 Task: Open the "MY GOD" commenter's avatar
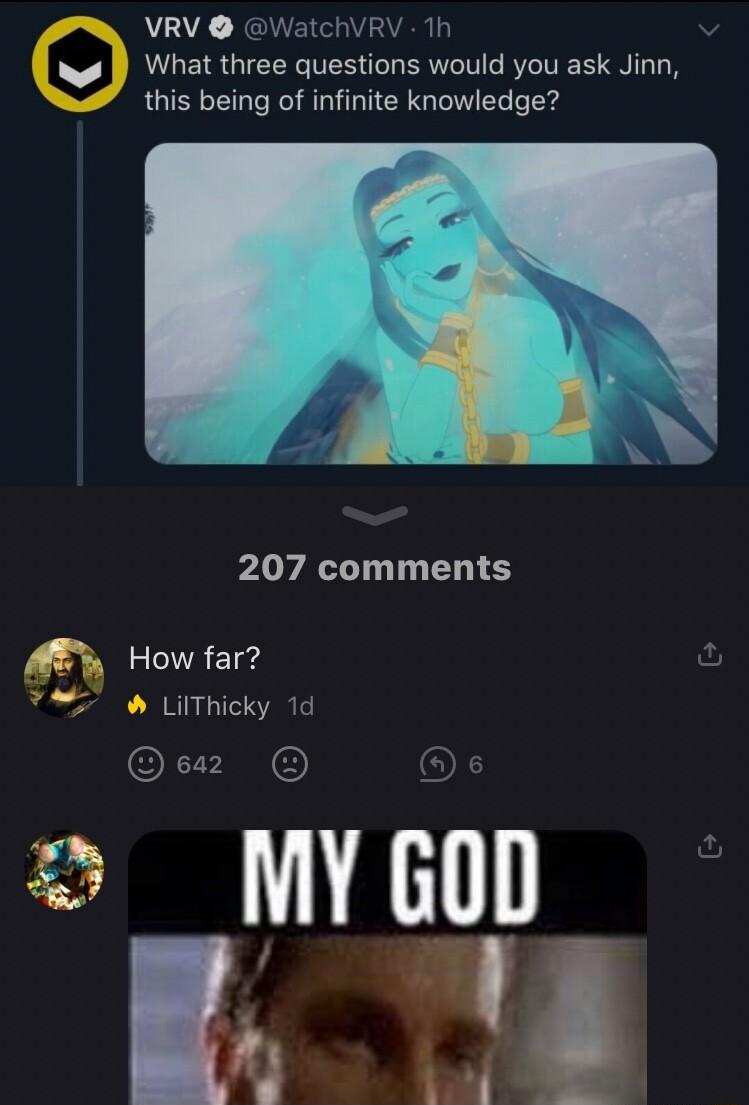pos(64,870)
